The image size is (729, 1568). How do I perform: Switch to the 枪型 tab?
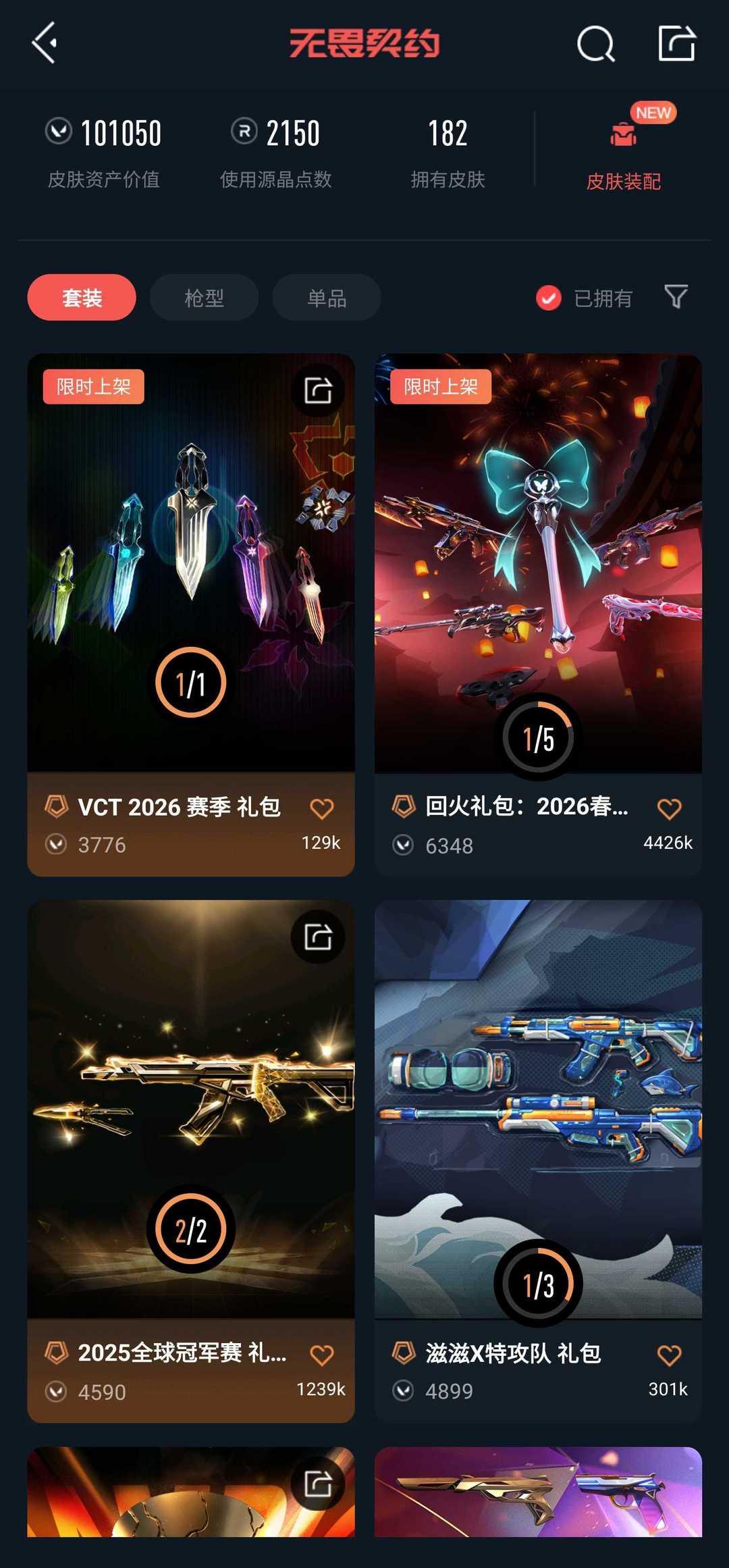coord(203,297)
